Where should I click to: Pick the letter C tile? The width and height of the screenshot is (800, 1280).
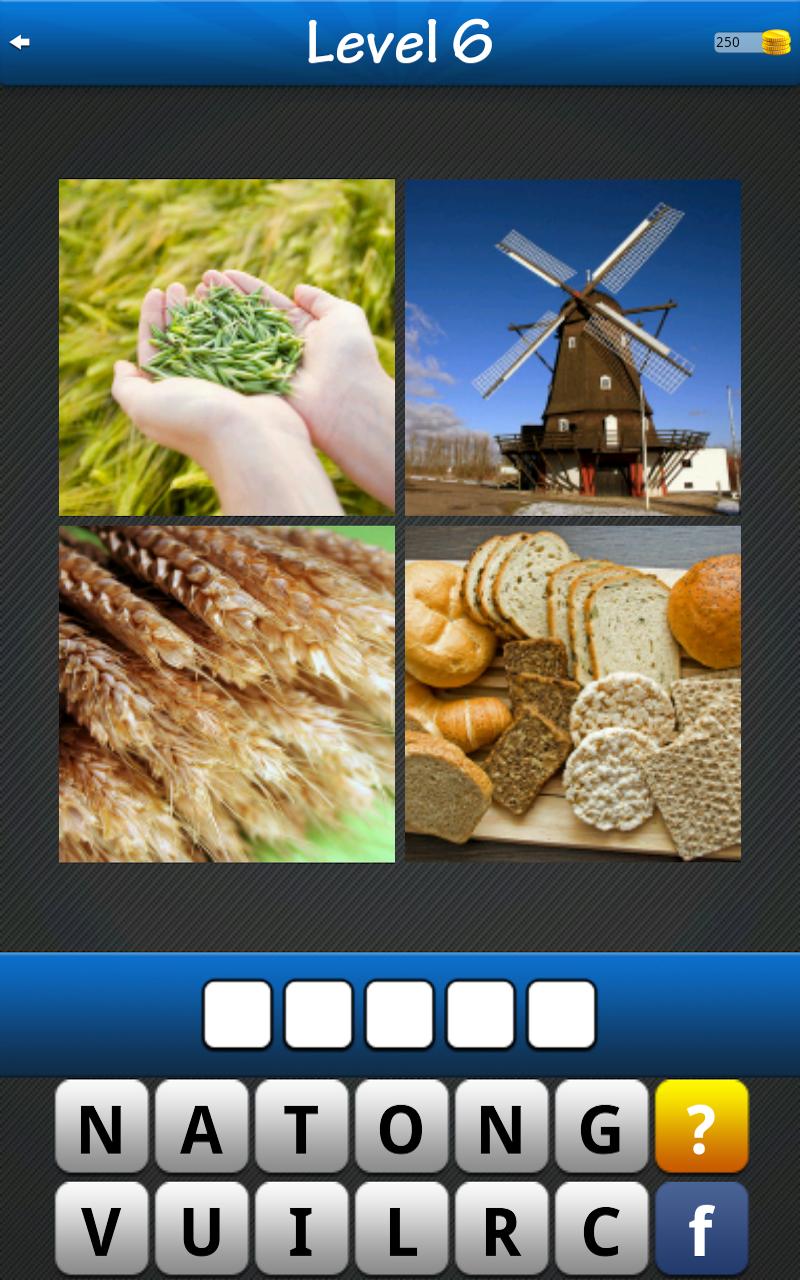pyautogui.click(x=601, y=1228)
